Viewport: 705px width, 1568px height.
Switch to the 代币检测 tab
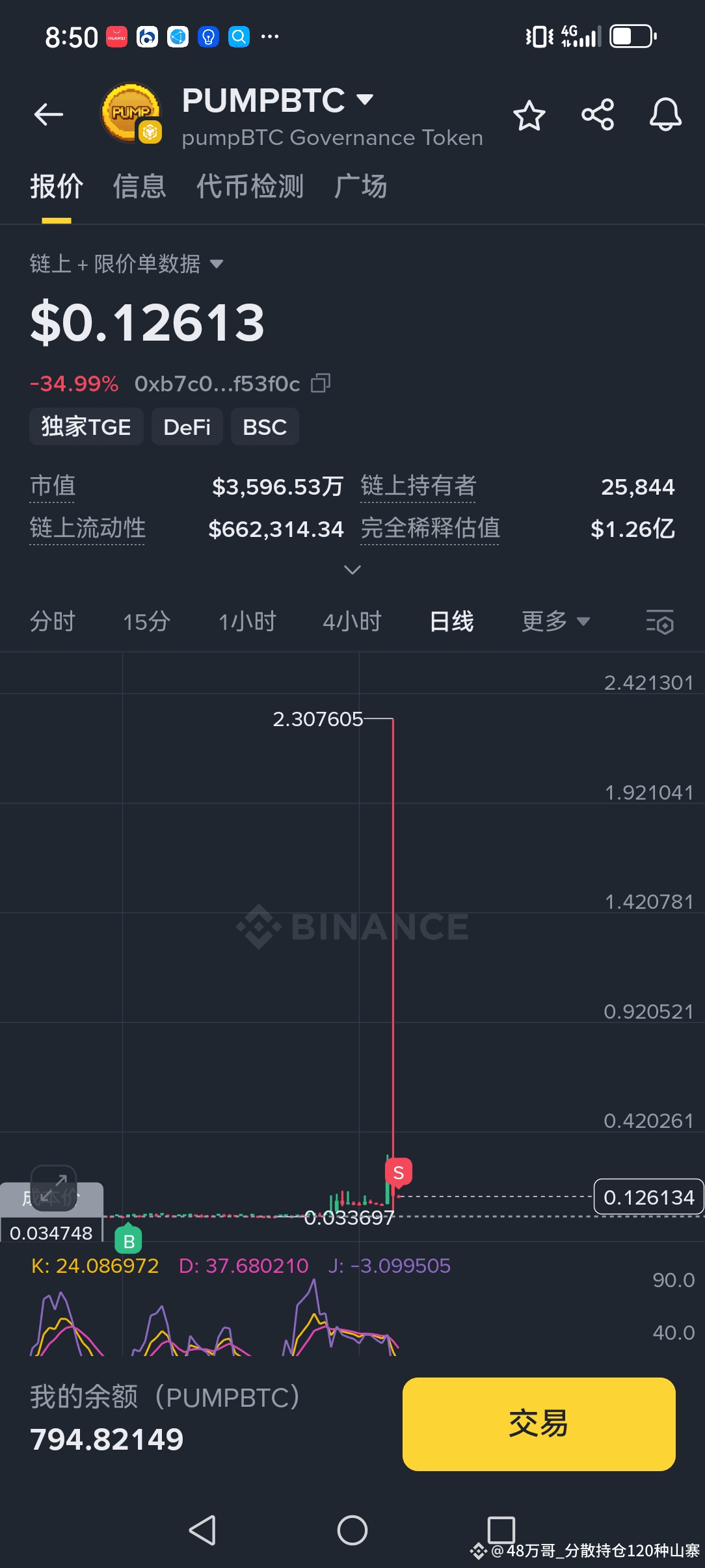[x=250, y=187]
